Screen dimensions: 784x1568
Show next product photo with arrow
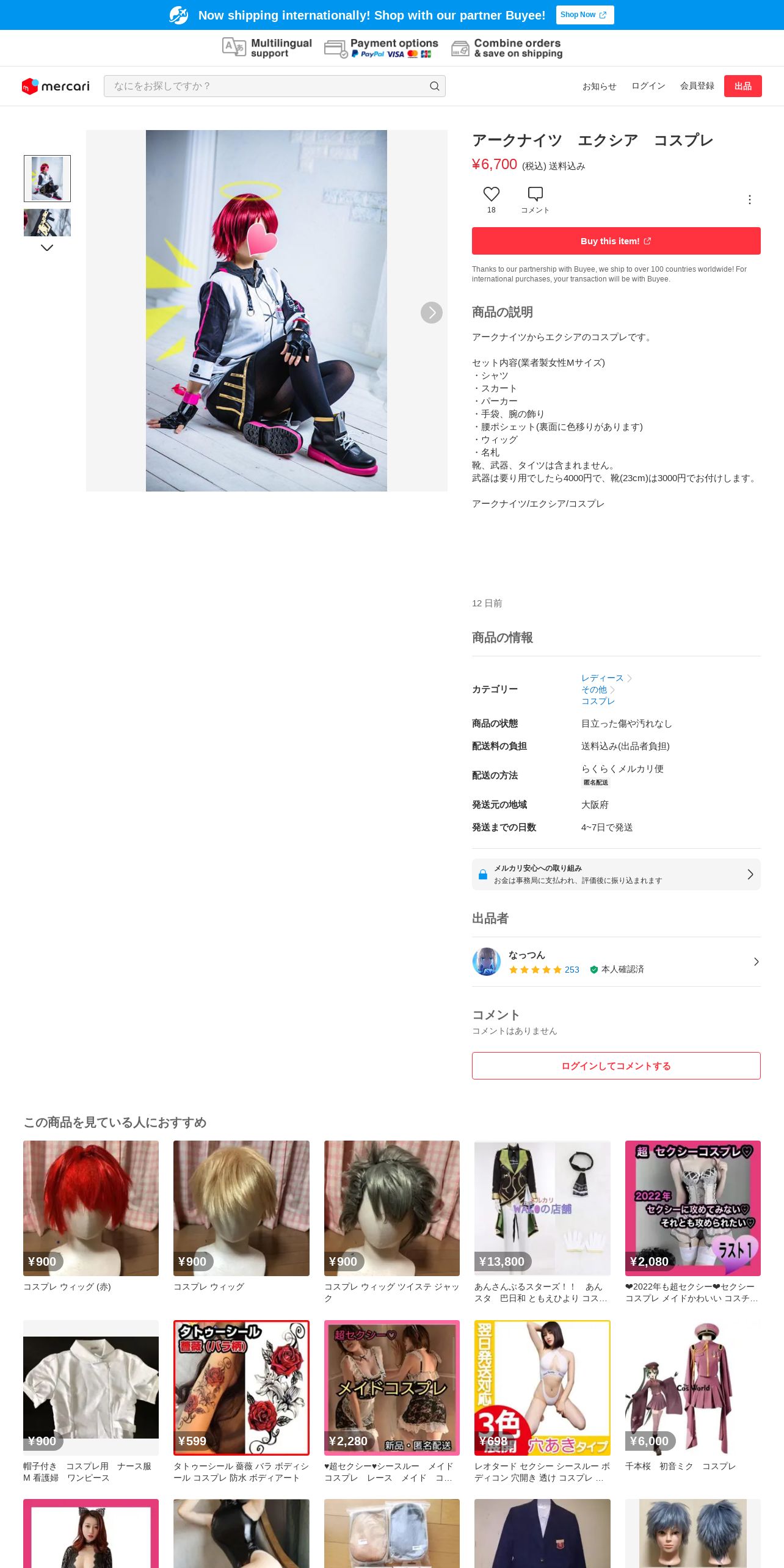point(432,313)
